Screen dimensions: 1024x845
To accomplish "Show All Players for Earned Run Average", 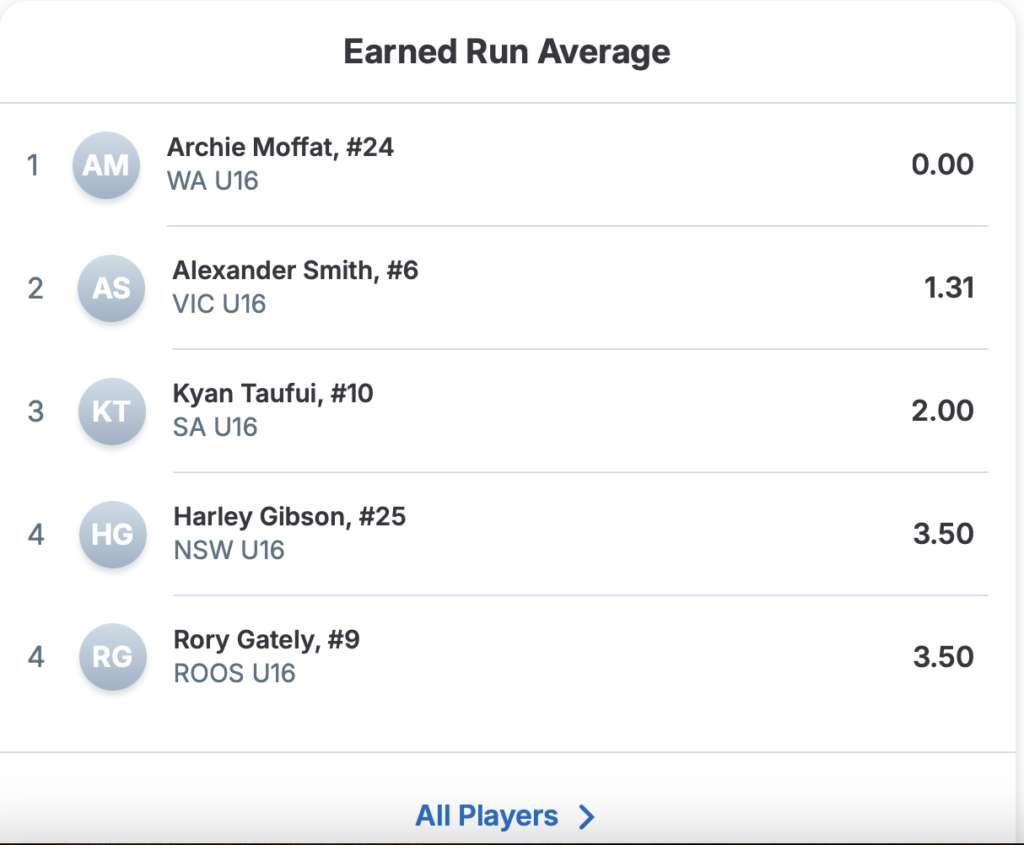I will tap(505, 816).
